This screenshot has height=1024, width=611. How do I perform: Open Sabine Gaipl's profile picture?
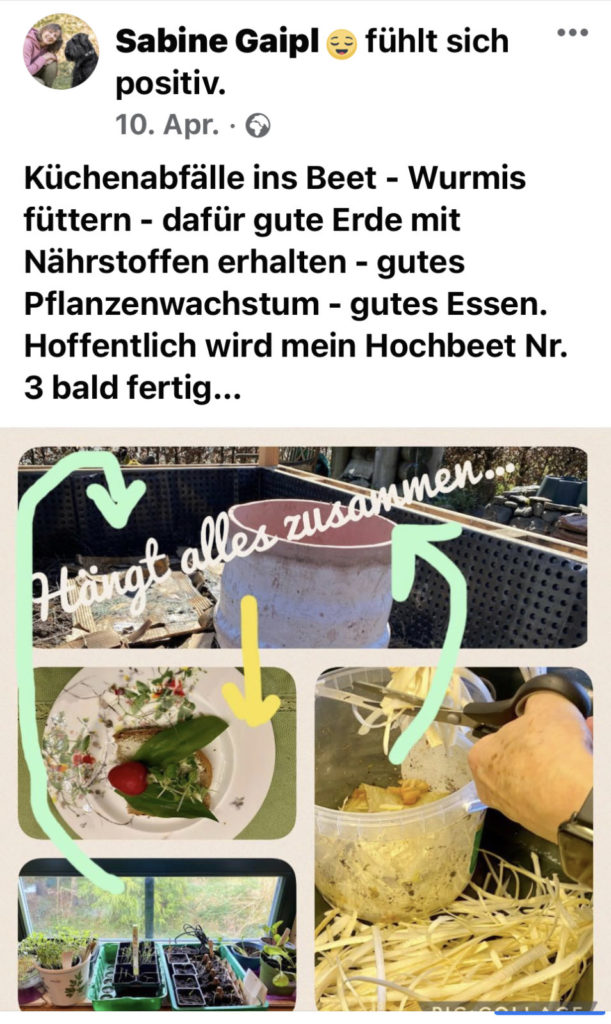(x=61, y=51)
